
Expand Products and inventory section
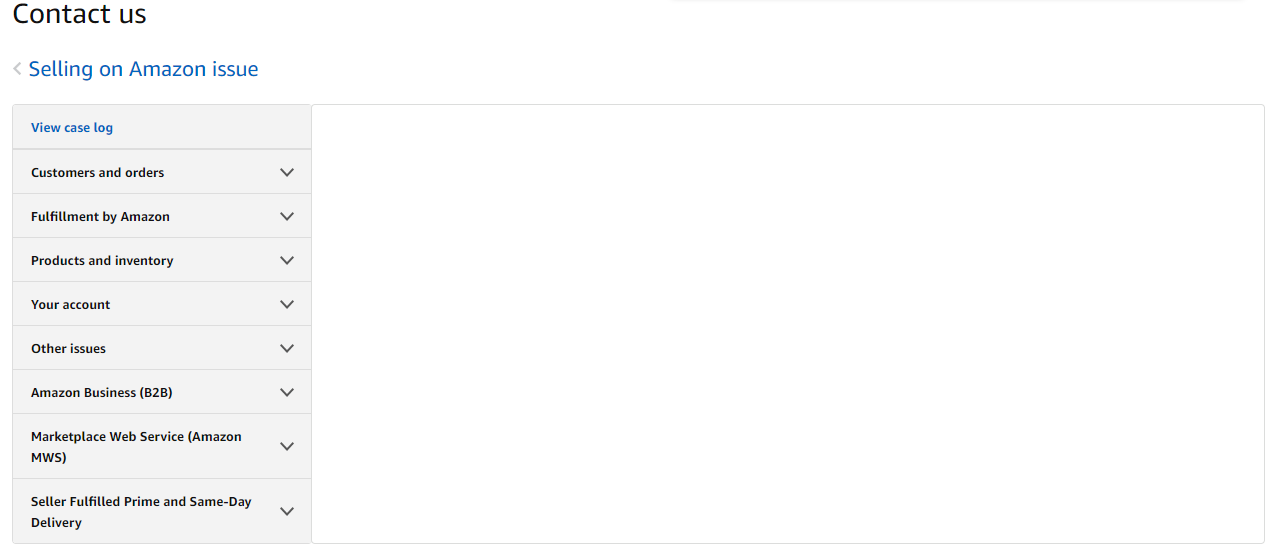point(161,261)
